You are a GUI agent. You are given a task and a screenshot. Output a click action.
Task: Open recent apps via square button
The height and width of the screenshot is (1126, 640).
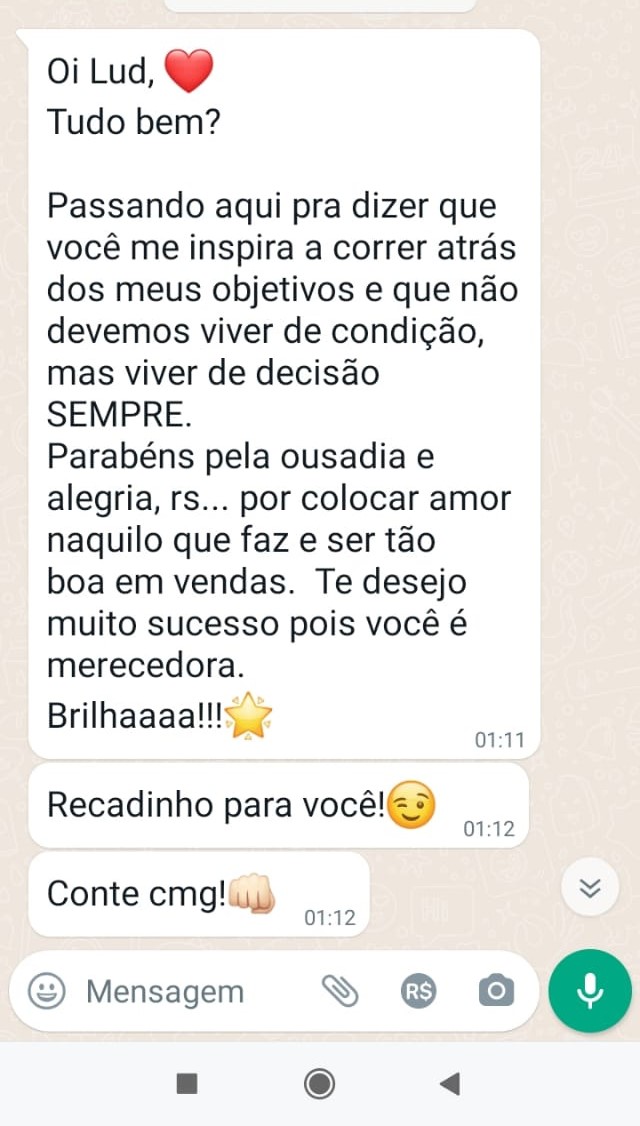coord(187,1083)
